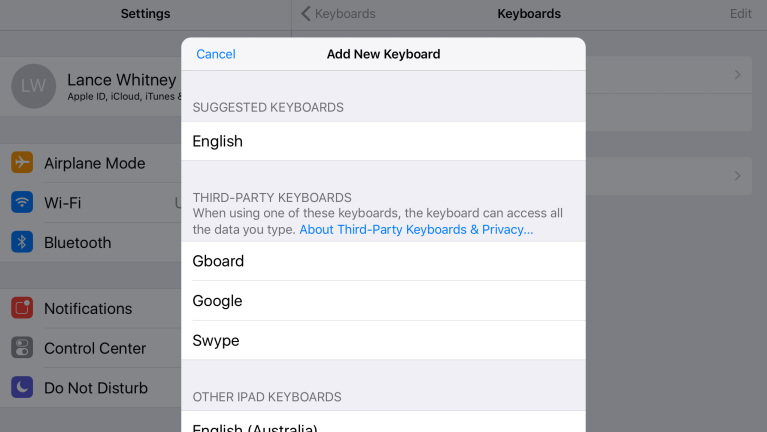Screen dimensions: 767x432
Task: Open Notifications settings
Action: [x=87, y=309]
